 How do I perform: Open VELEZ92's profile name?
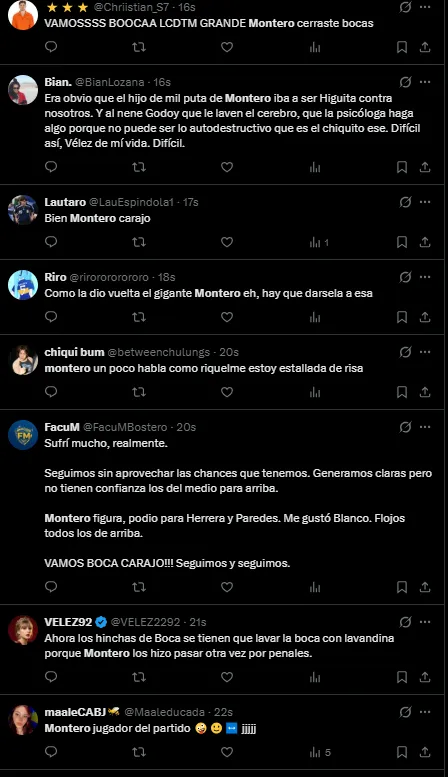(68, 622)
